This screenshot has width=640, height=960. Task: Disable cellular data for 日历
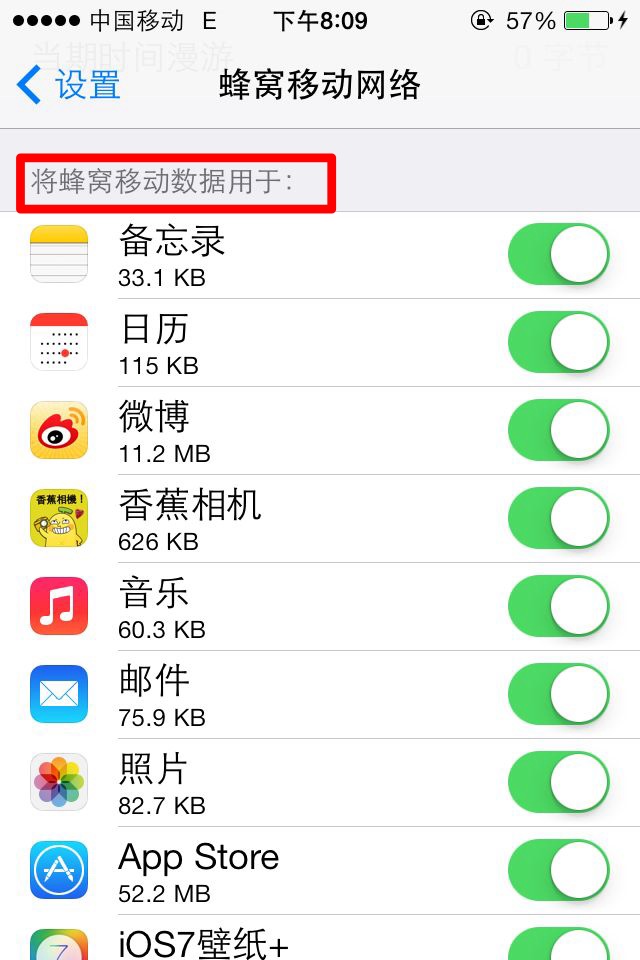[x=559, y=343]
